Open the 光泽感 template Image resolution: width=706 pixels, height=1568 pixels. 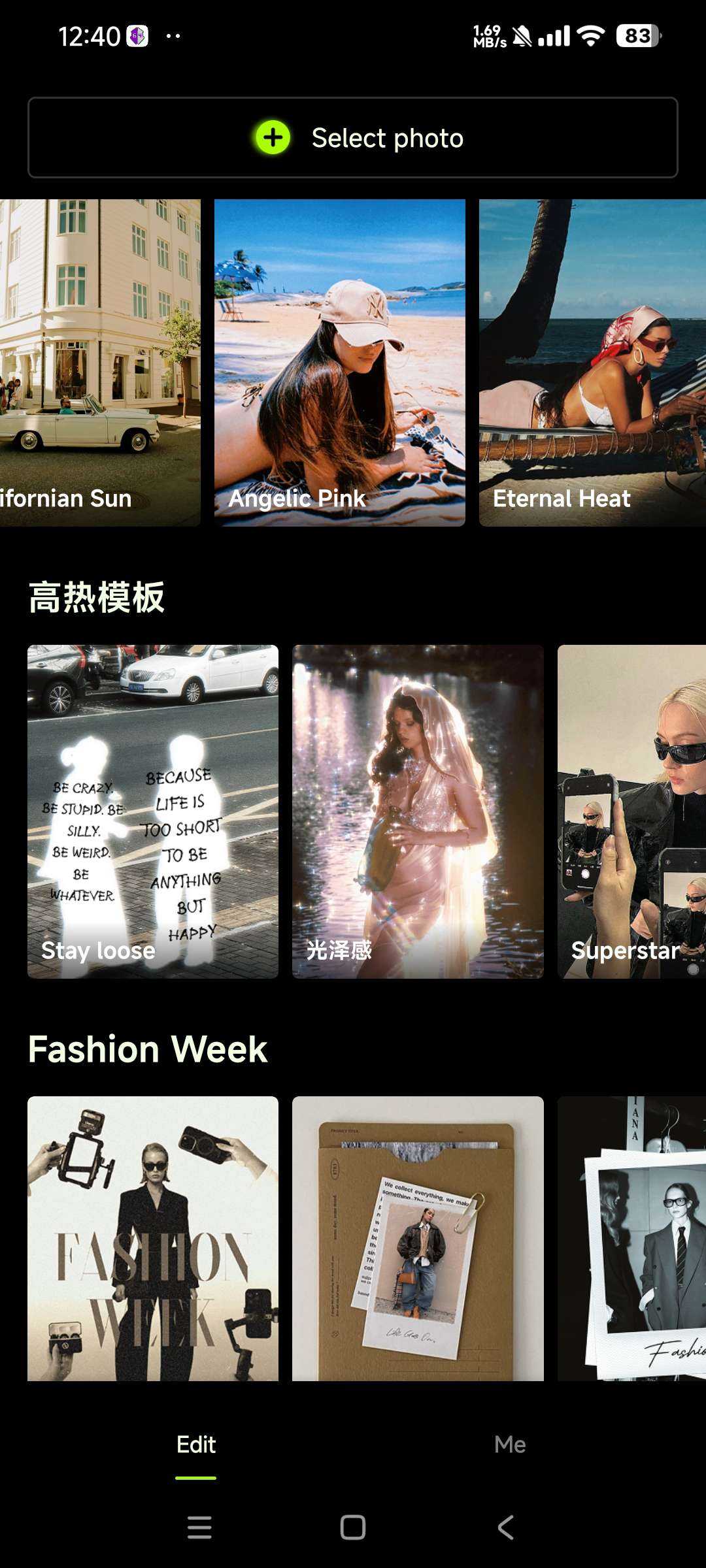coord(418,811)
